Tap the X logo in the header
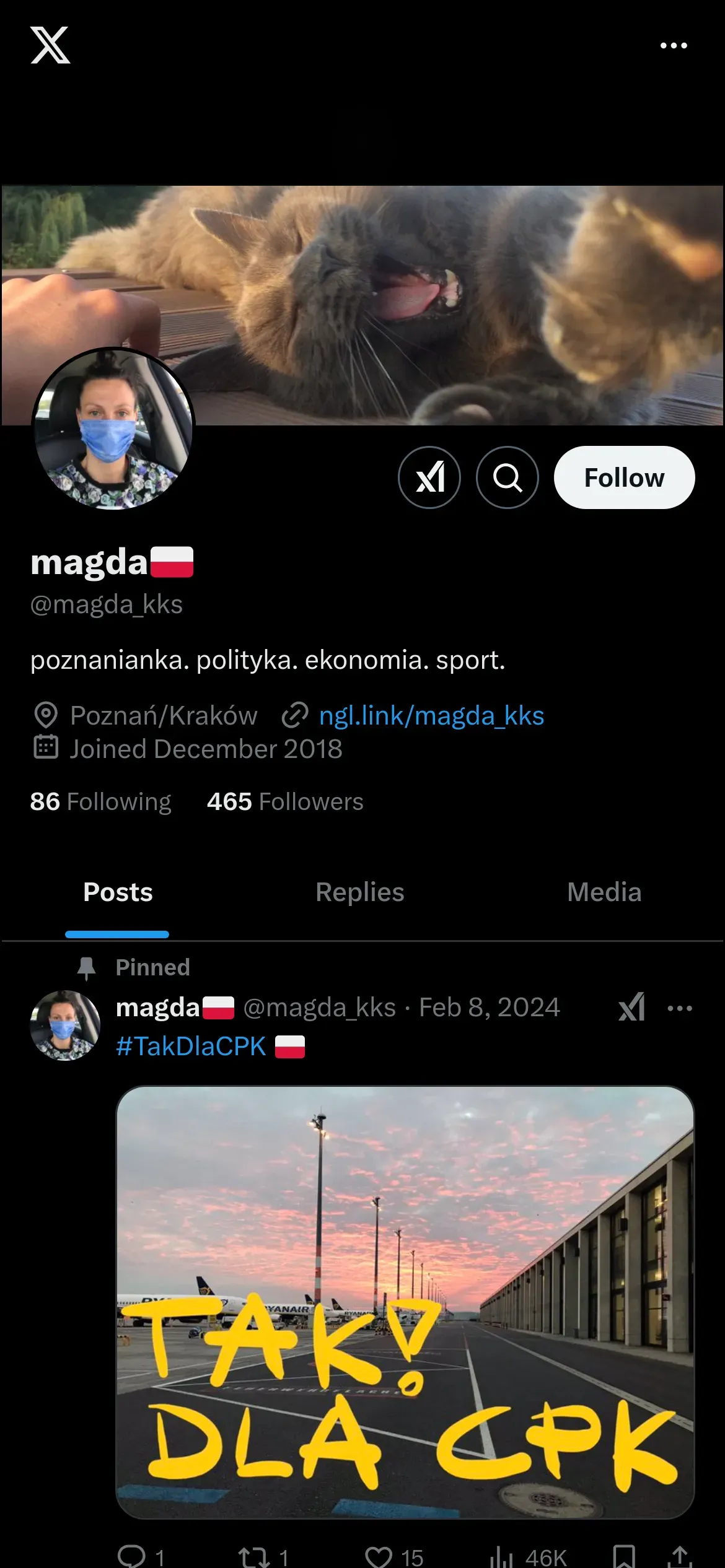725x1568 pixels. pos(50,45)
